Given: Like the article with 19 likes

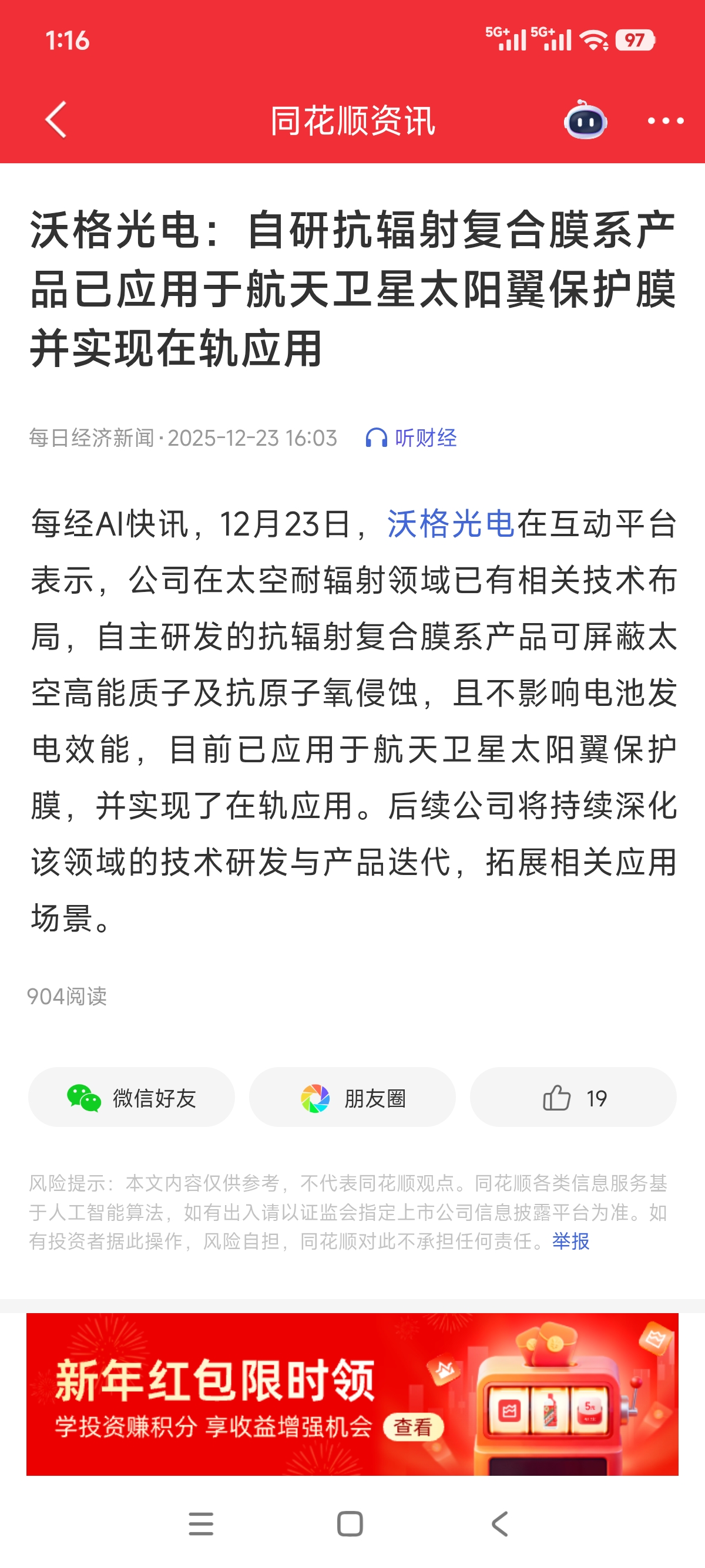Looking at the screenshot, I should tap(573, 1098).
